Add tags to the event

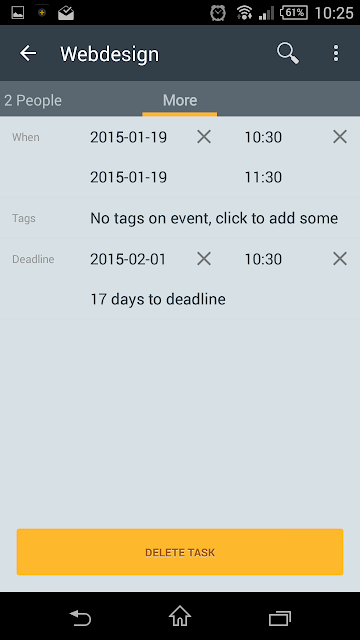(x=214, y=218)
